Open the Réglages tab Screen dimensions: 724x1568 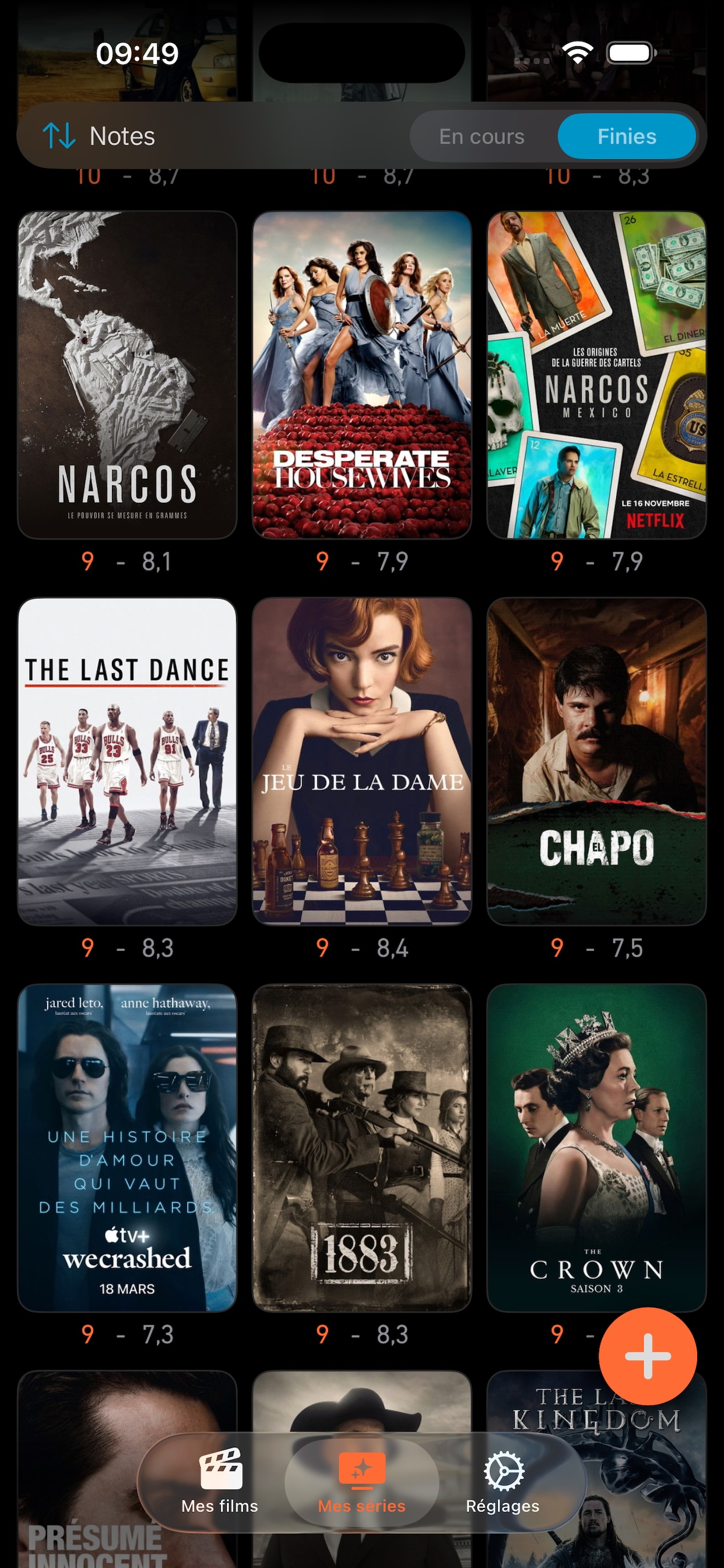click(502, 1482)
